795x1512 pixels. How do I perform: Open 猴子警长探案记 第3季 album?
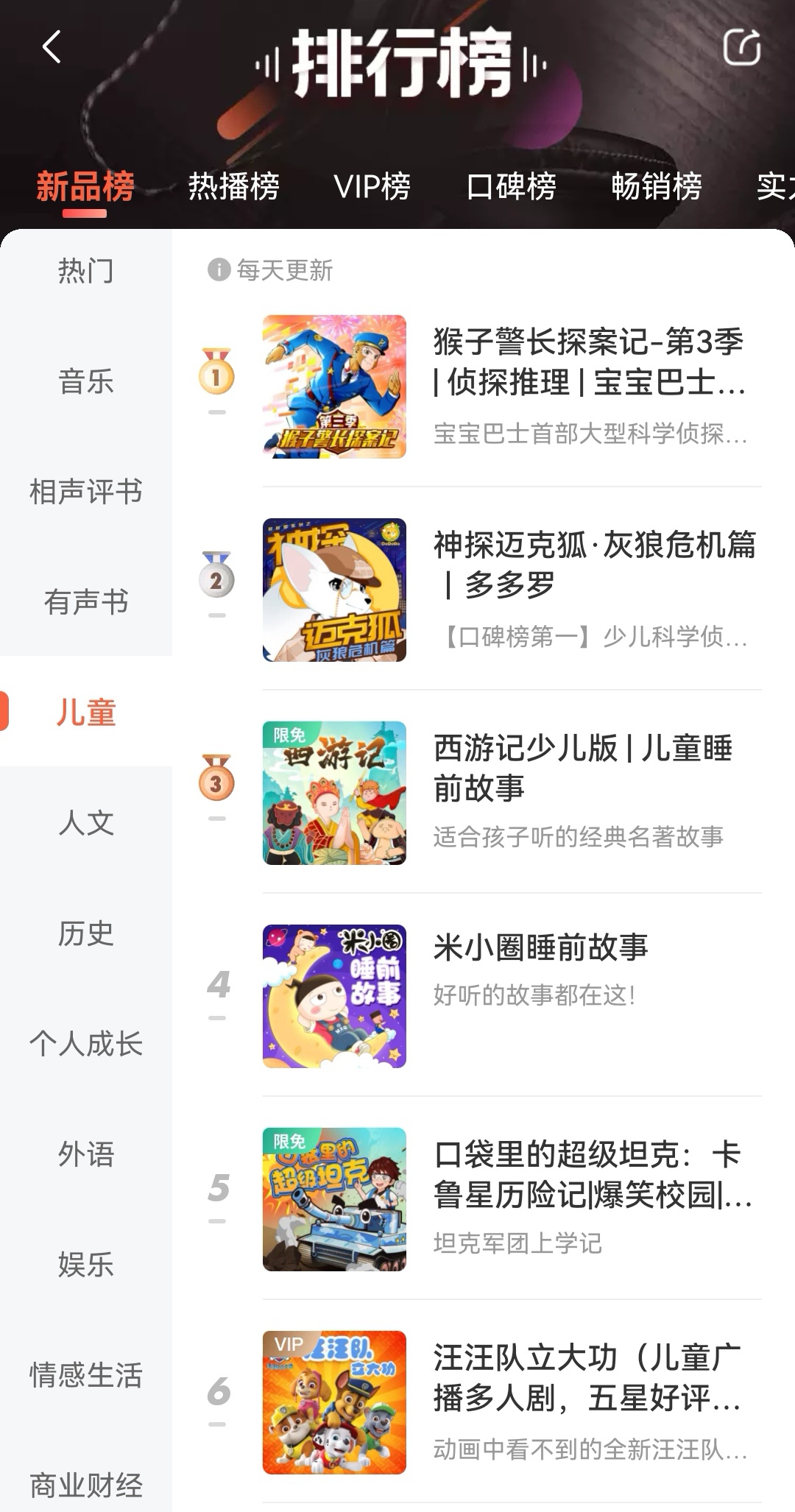pyautogui.click(x=587, y=362)
